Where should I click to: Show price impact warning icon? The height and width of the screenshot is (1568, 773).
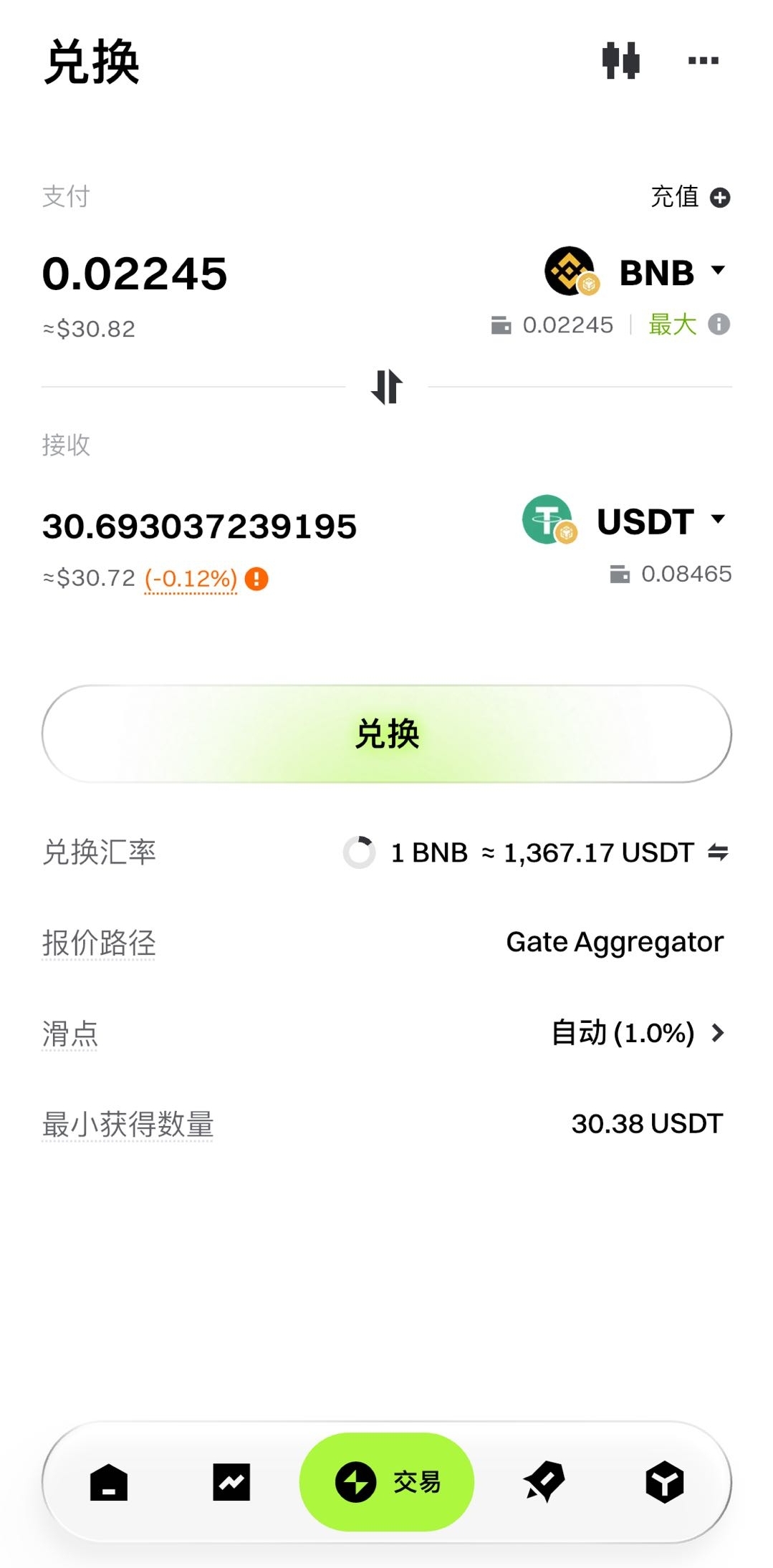click(256, 578)
